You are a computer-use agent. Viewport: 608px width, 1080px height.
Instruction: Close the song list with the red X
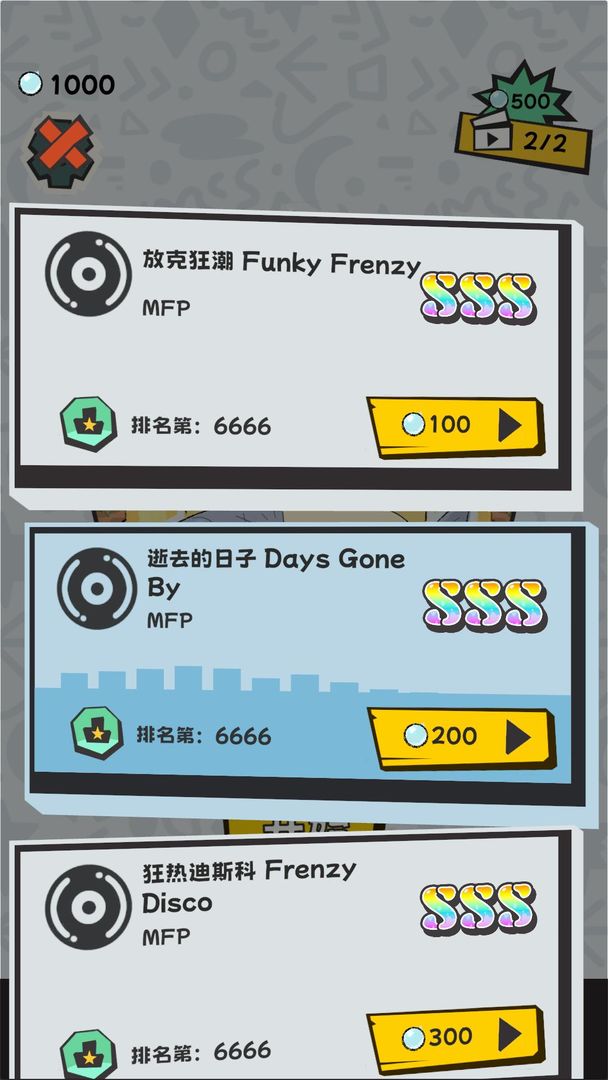point(61,149)
